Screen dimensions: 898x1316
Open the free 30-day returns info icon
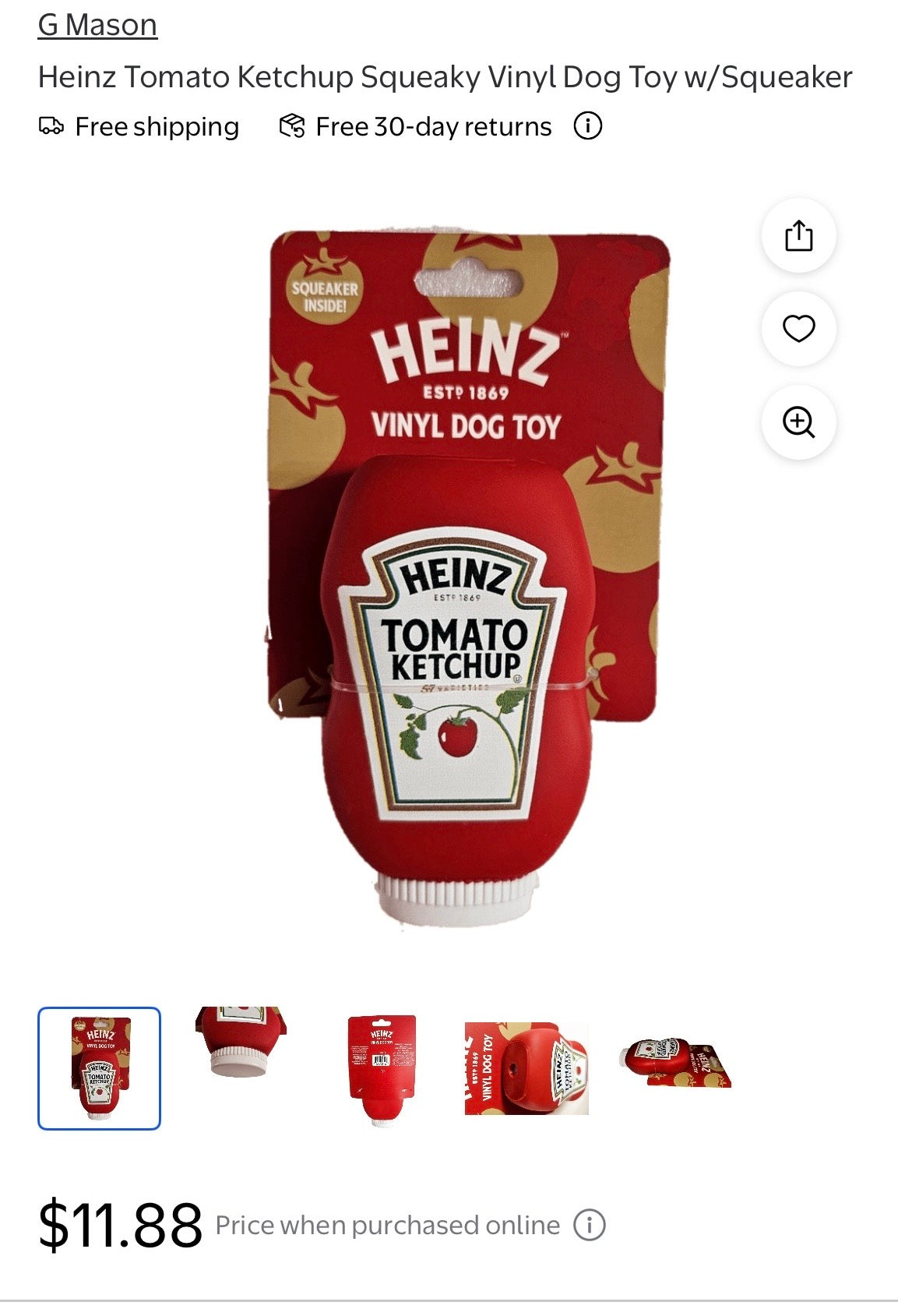(x=588, y=125)
